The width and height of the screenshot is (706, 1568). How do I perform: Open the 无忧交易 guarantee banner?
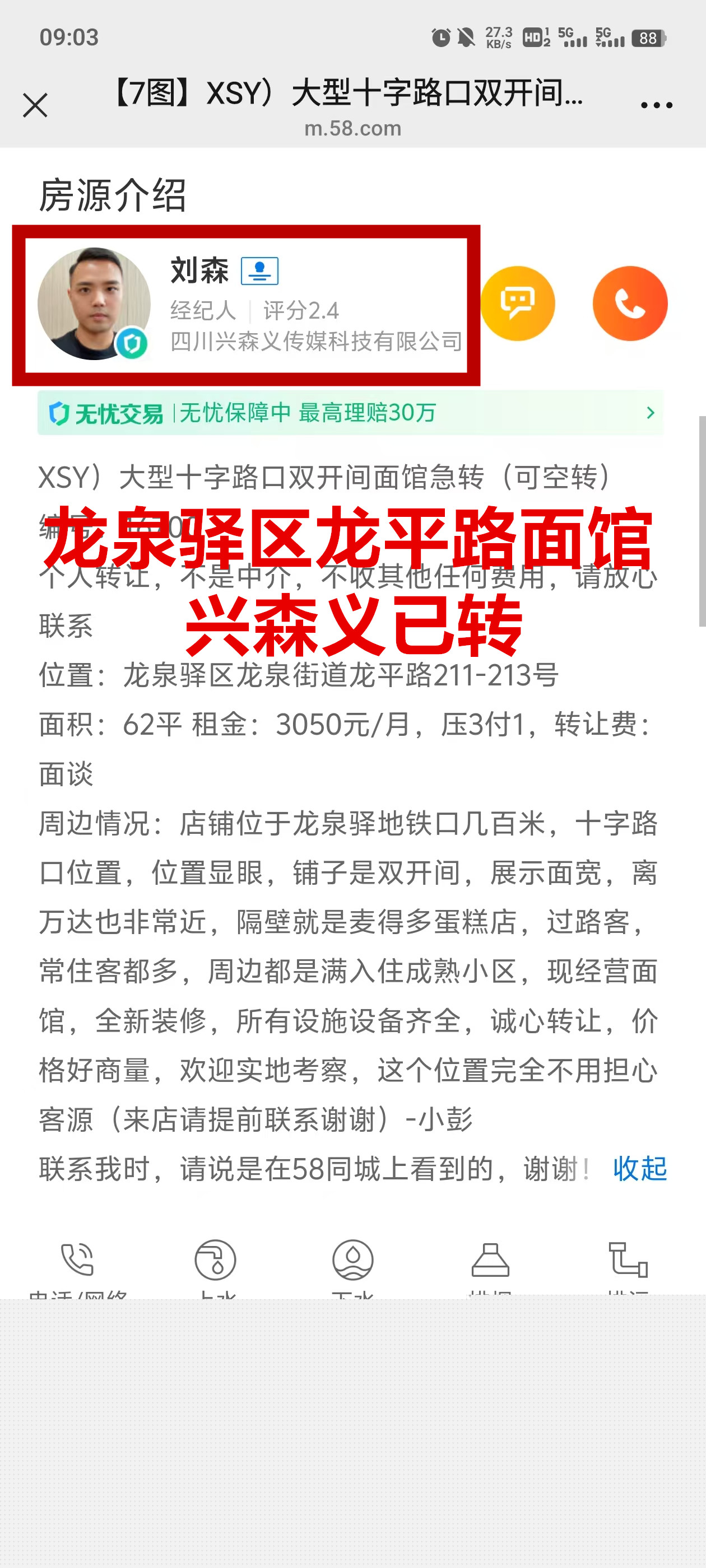350,413
